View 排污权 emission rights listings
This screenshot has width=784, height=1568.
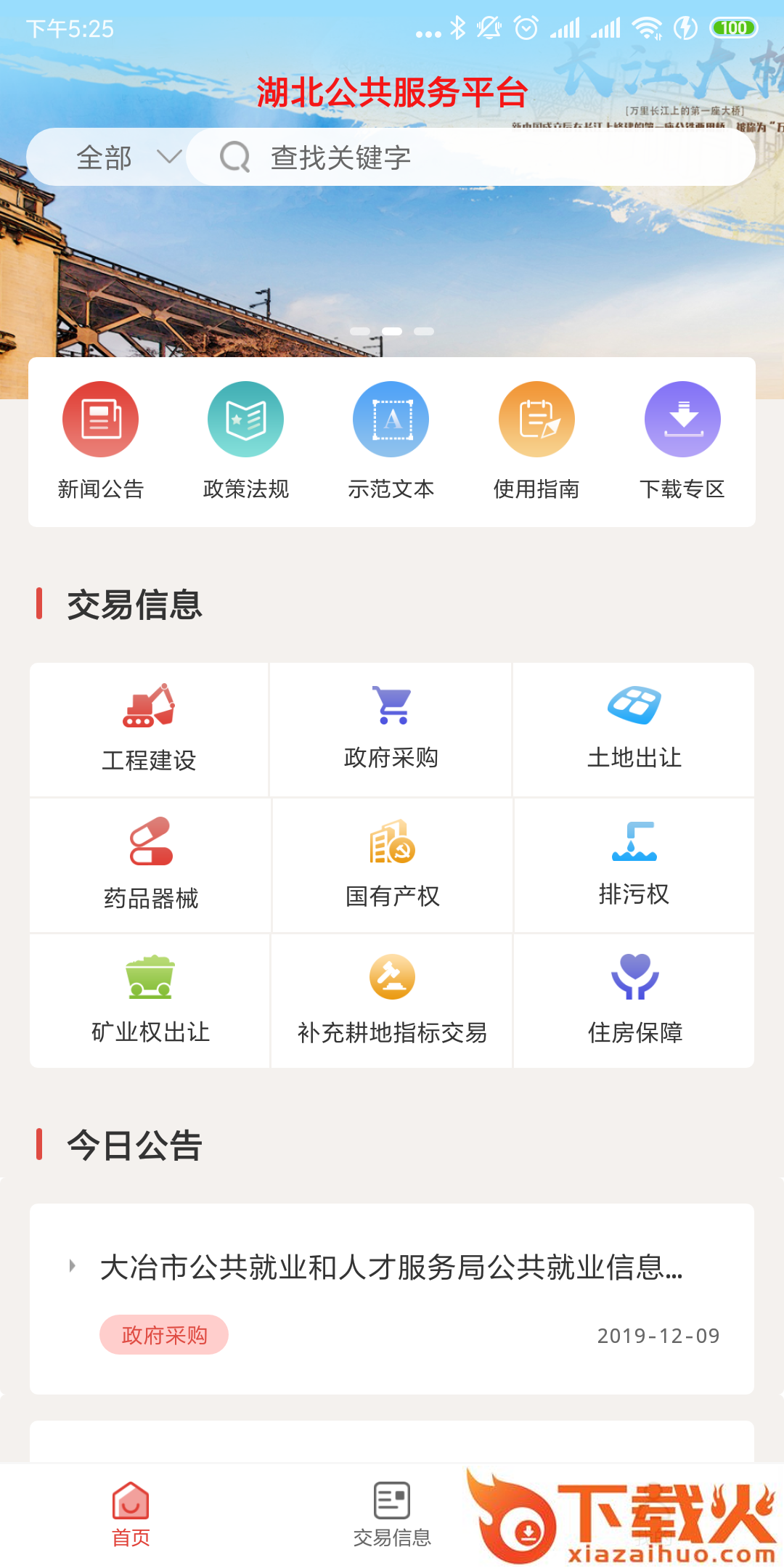point(634,865)
